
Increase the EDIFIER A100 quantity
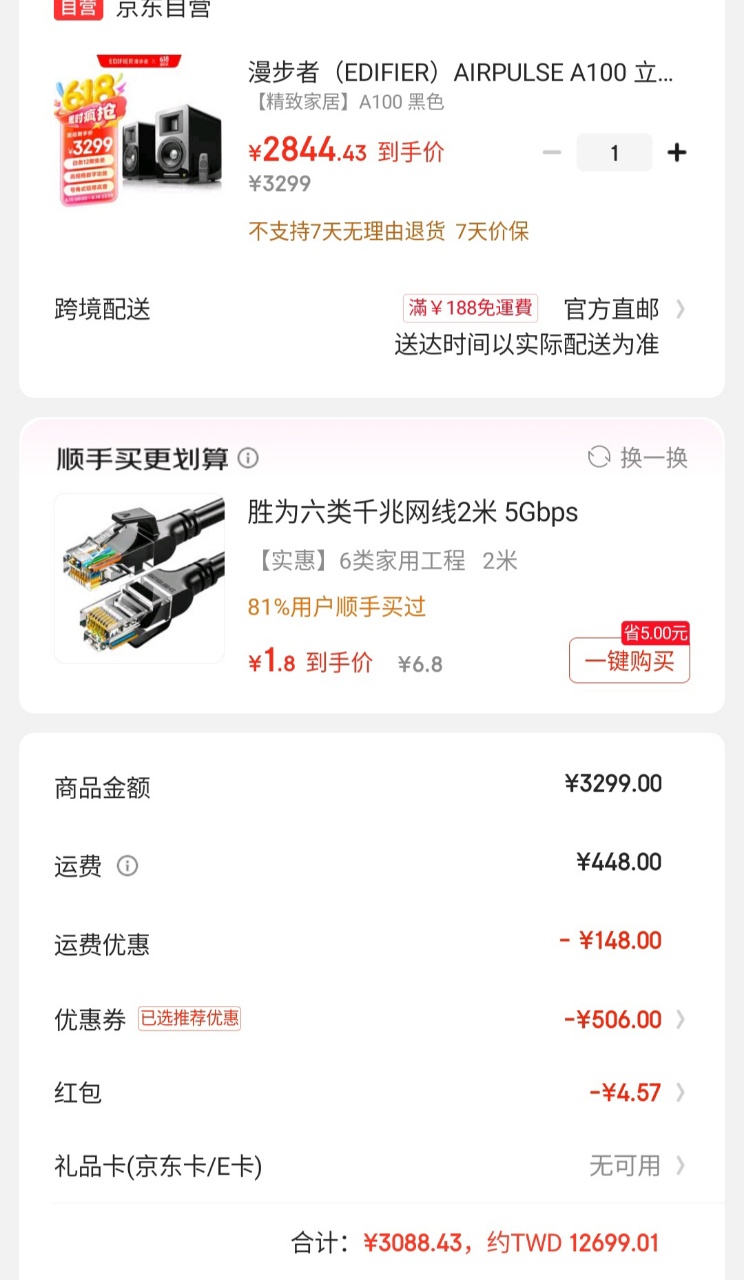point(677,153)
